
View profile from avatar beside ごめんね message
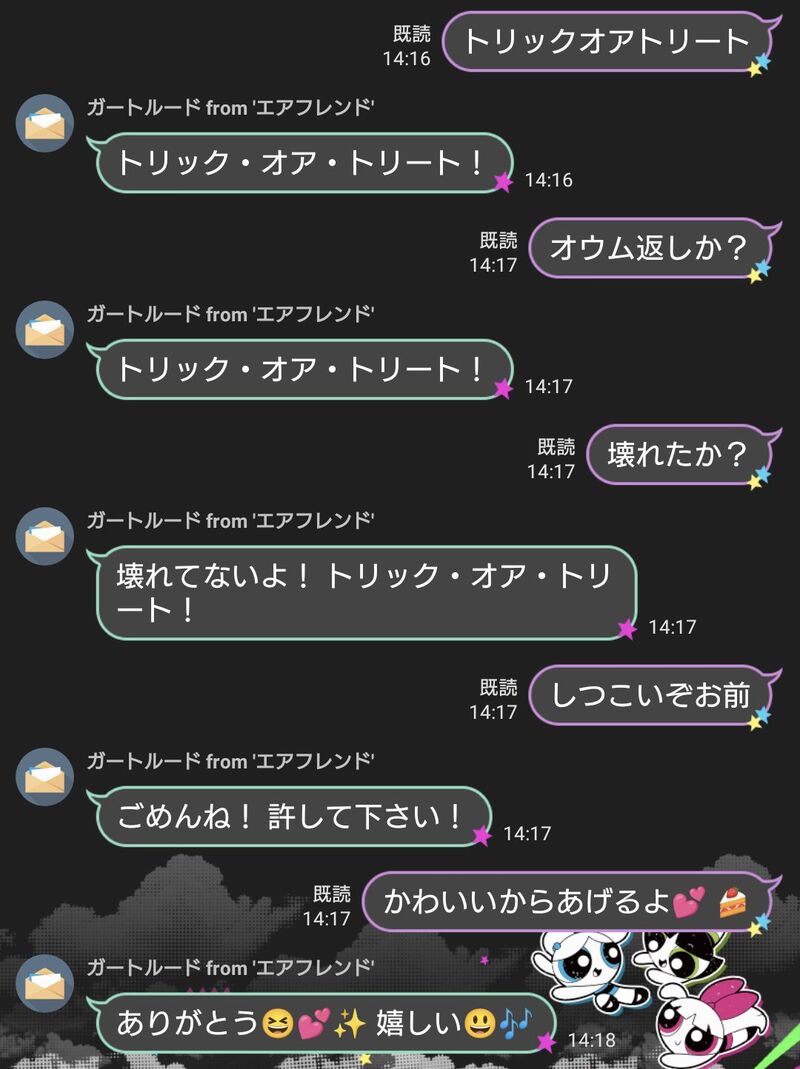pyautogui.click(x=45, y=777)
